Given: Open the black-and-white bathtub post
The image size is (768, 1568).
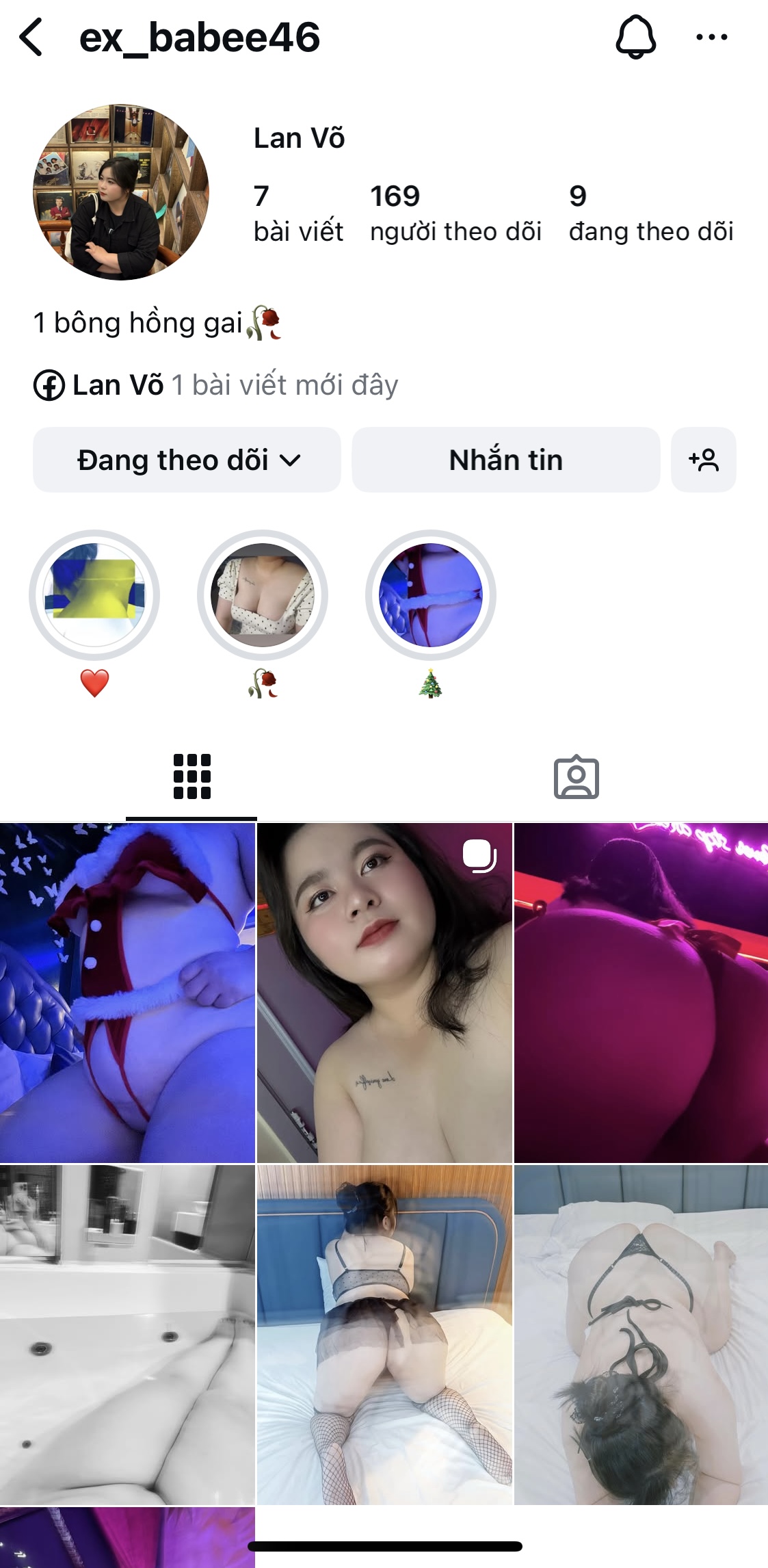Looking at the screenshot, I should (x=127, y=1334).
